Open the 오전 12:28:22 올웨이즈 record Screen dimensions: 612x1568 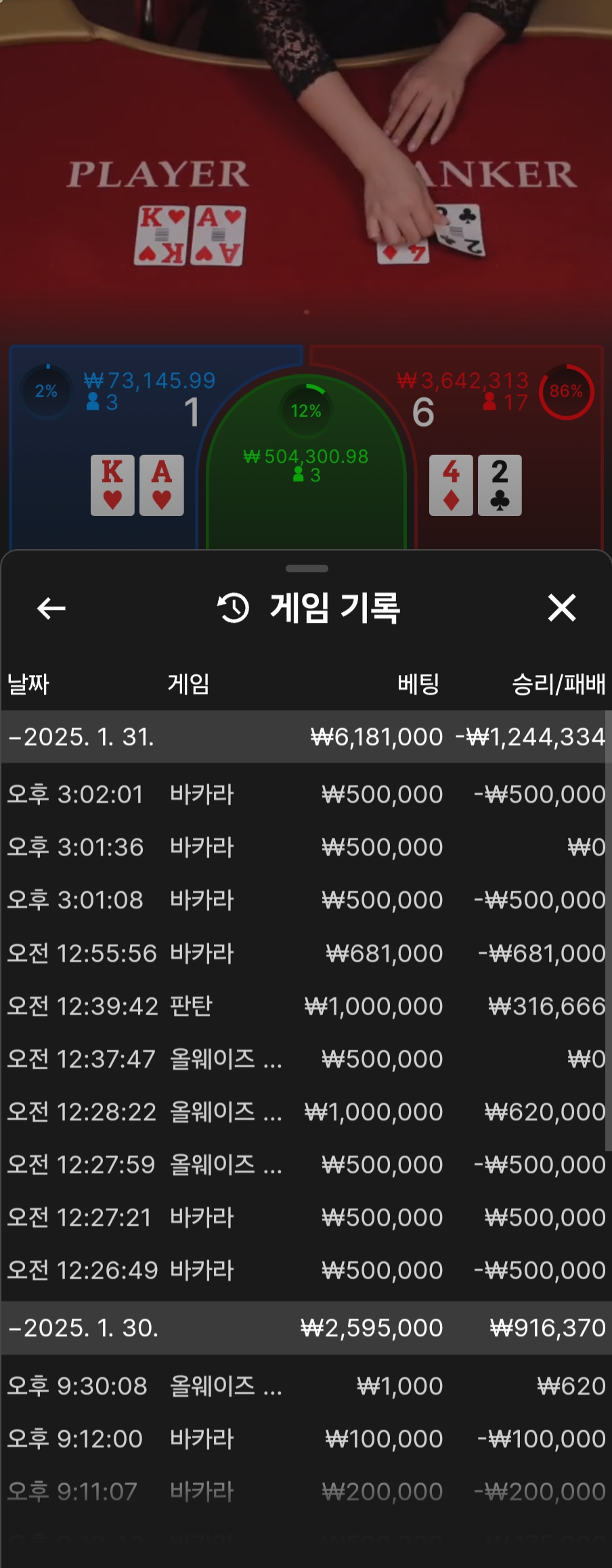(305, 1112)
